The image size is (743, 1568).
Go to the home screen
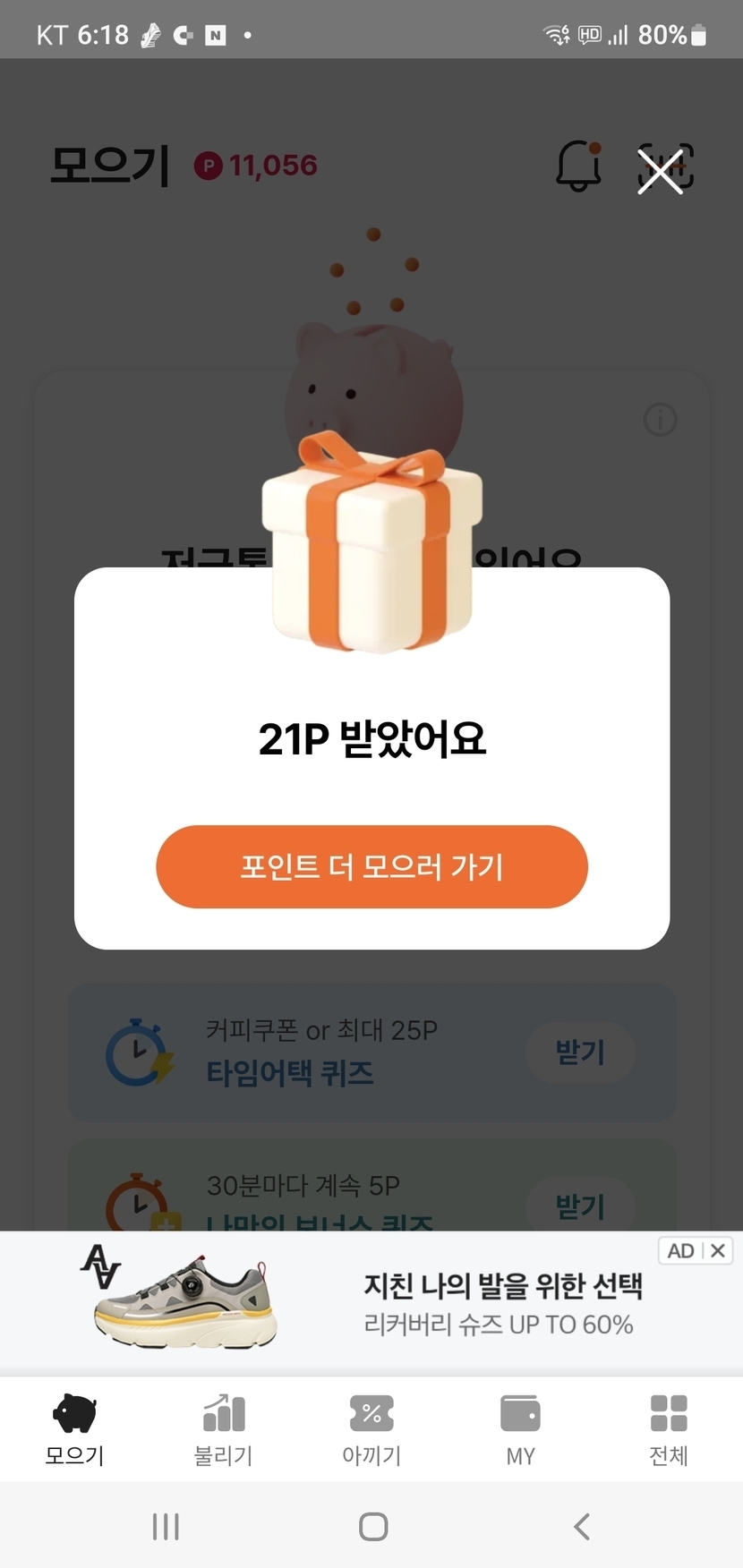372,1526
